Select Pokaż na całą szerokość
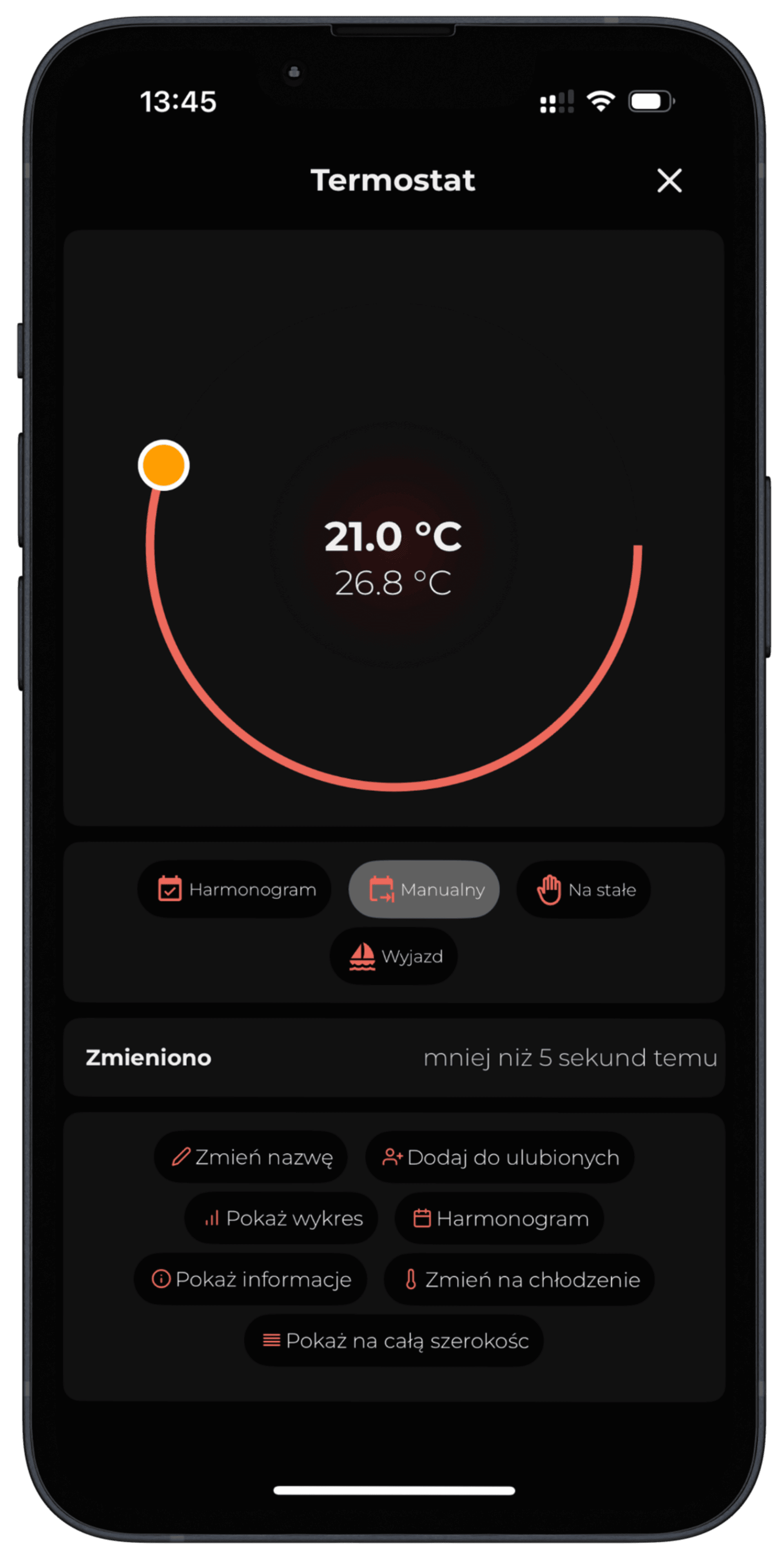This screenshot has width=784, height=1554. click(394, 1340)
